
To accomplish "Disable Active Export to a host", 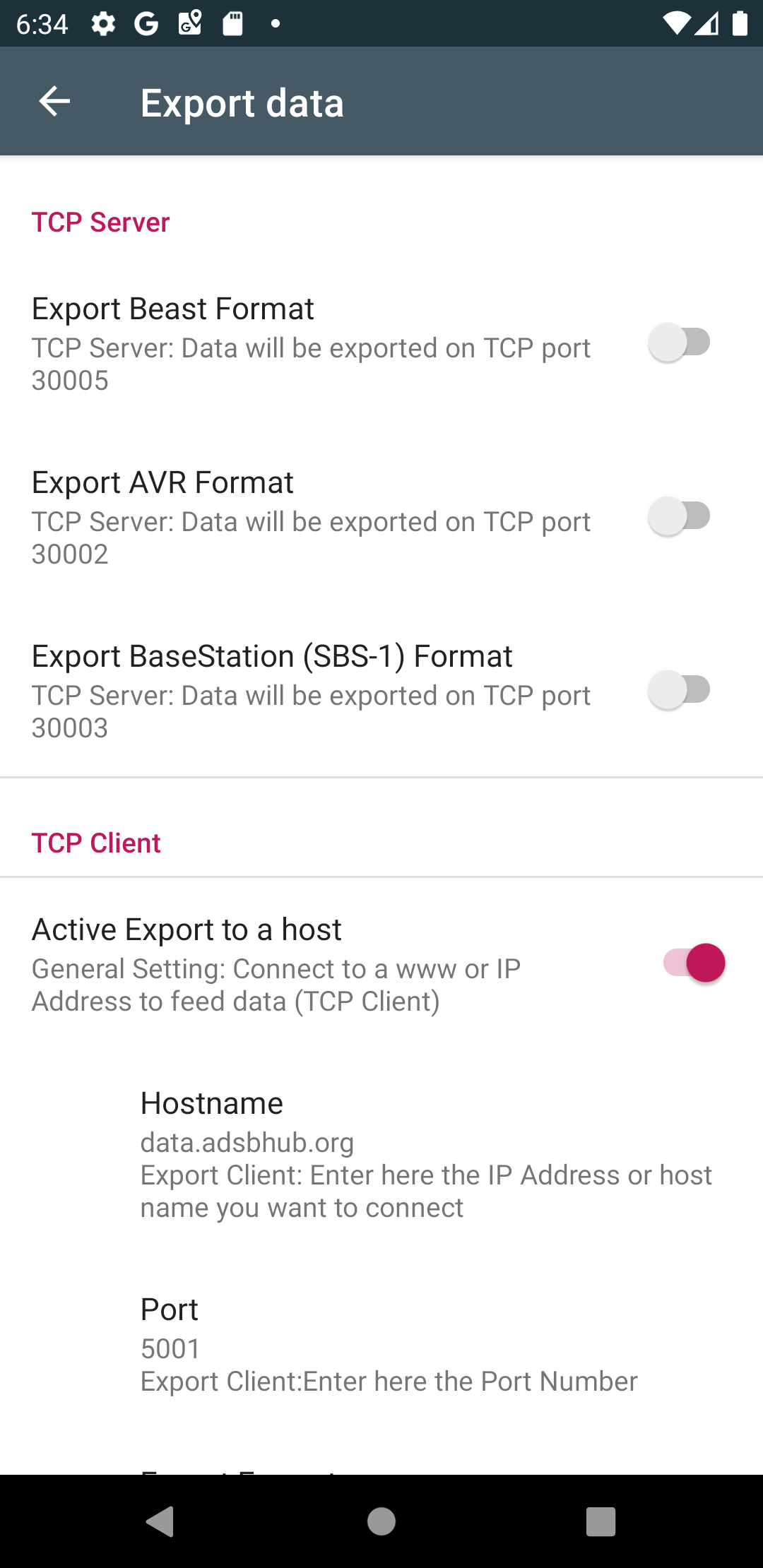I will point(694,963).
